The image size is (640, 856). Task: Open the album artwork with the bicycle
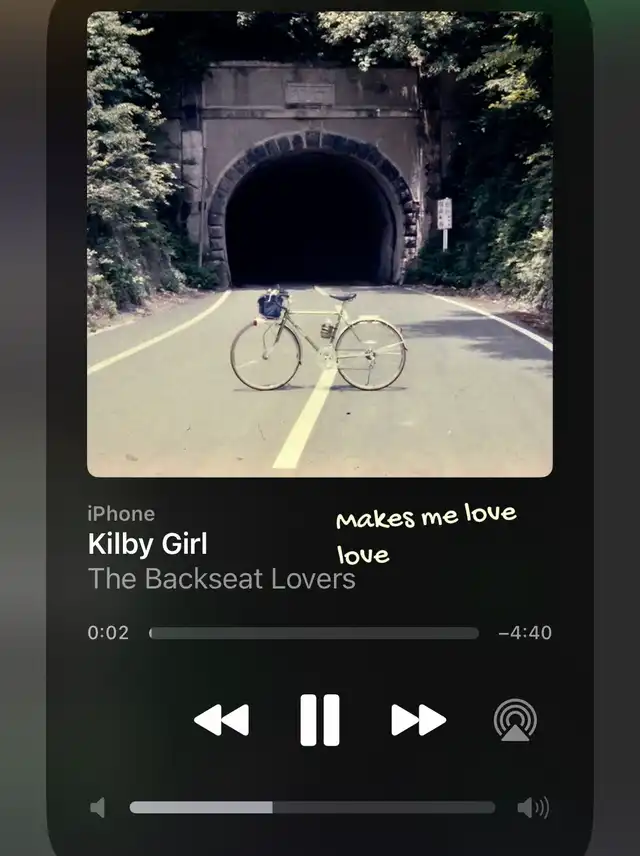coord(320,244)
